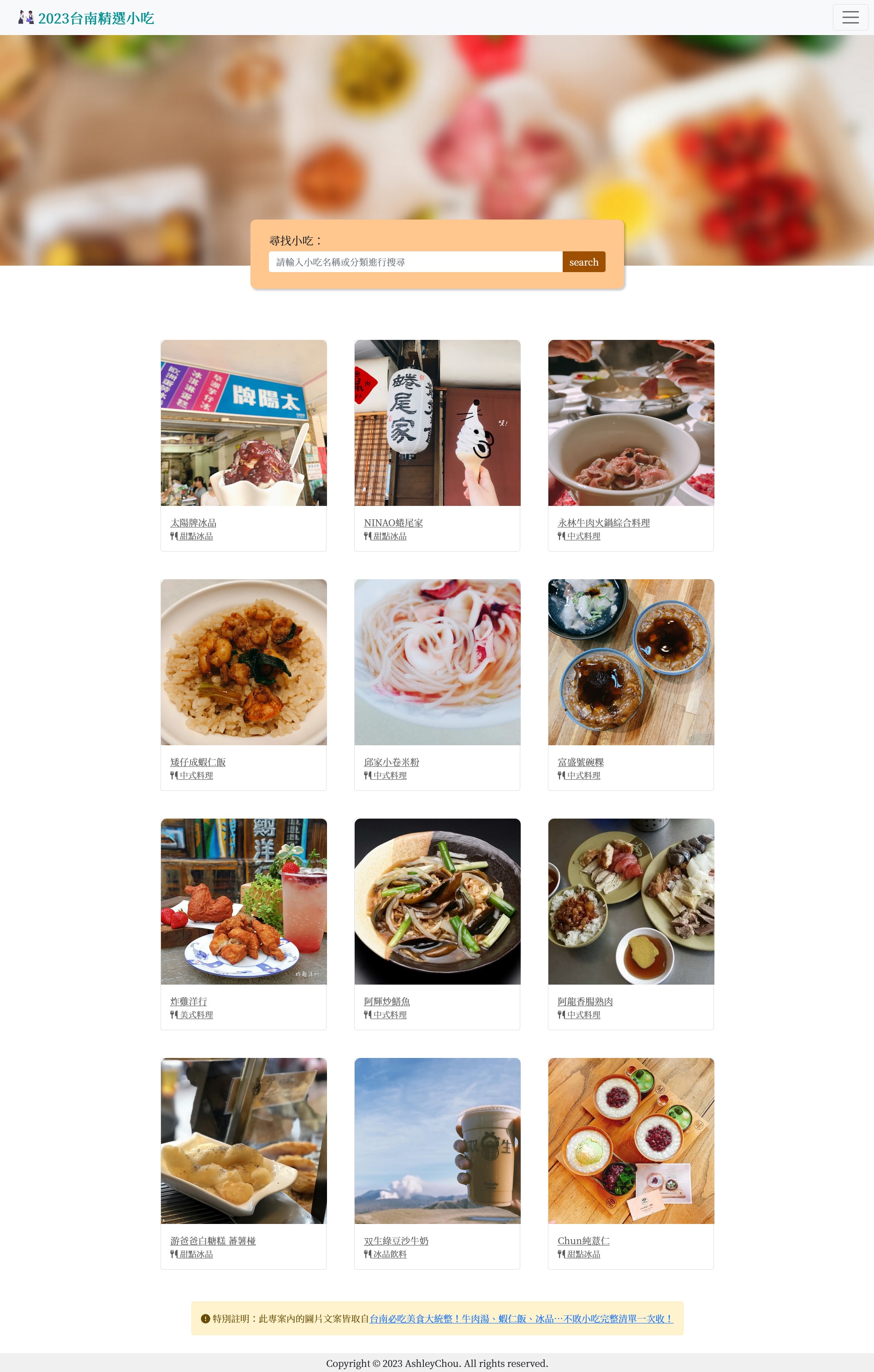Select the 中式料理 category under 矮仔成蝦仁飯
This screenshot has height=1372, width=874.
click(x=196, y=775)
